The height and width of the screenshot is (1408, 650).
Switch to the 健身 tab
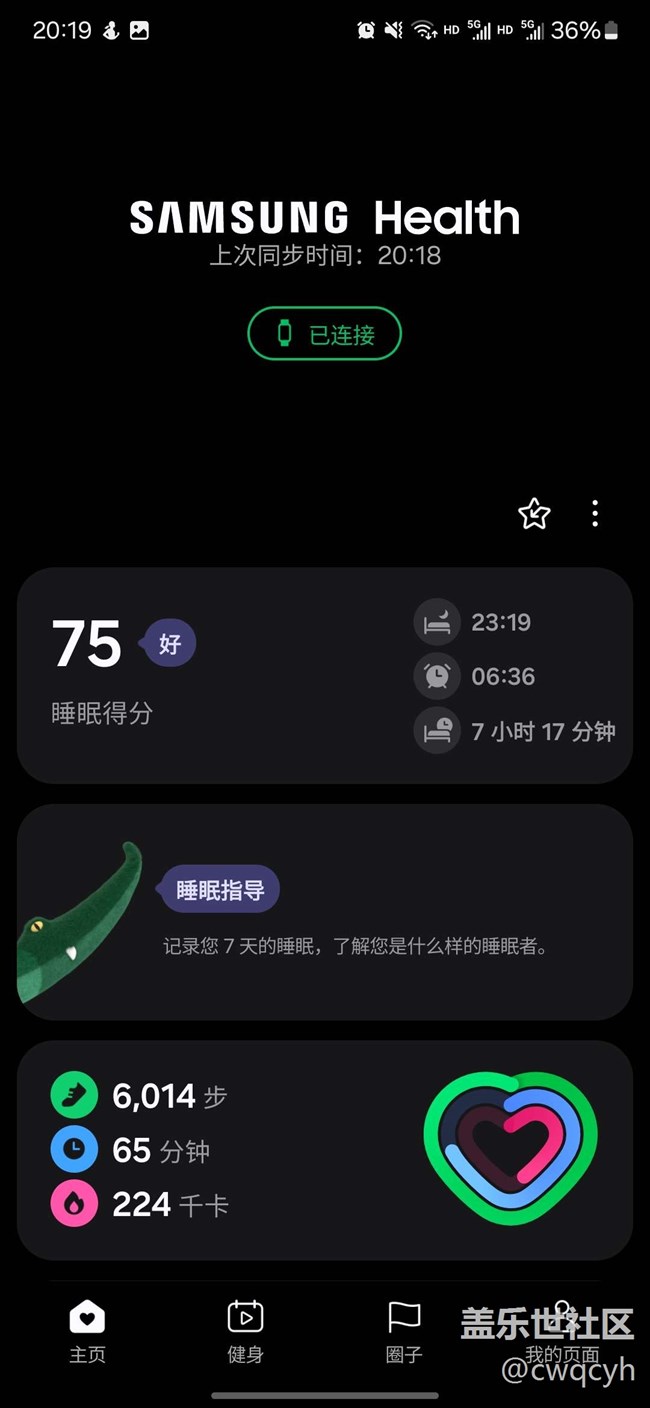(x=245, y=1332)
